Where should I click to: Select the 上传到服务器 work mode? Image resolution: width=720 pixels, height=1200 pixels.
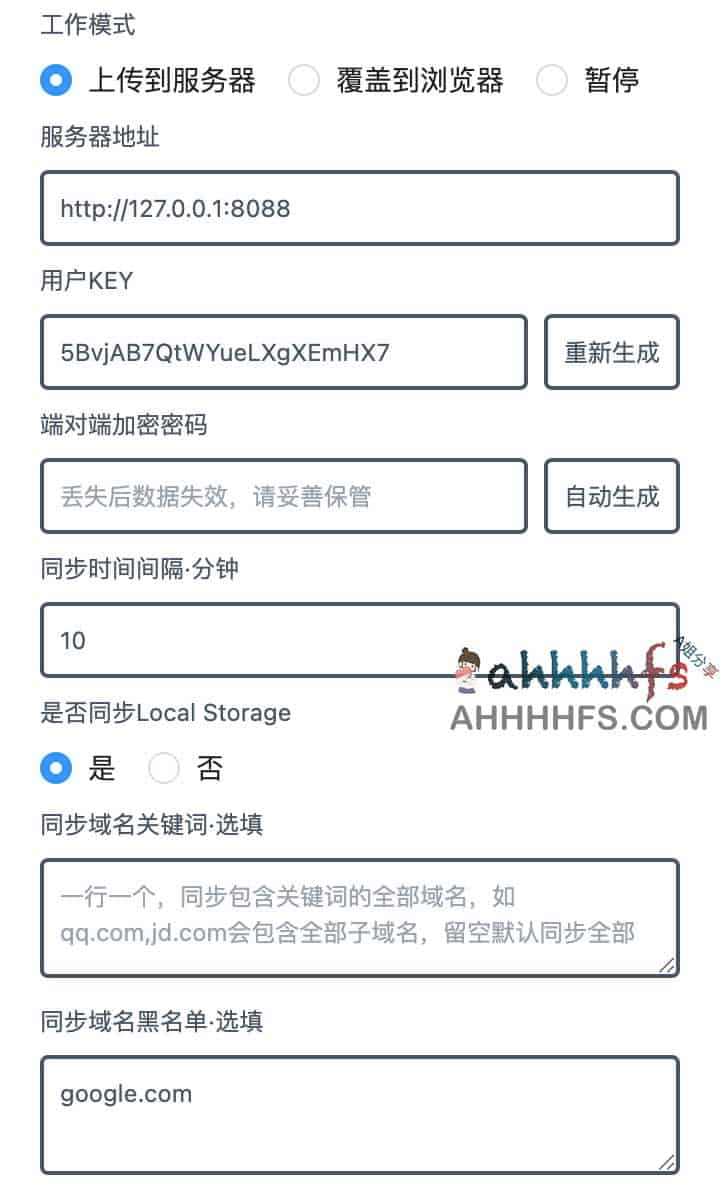(57, 80)
